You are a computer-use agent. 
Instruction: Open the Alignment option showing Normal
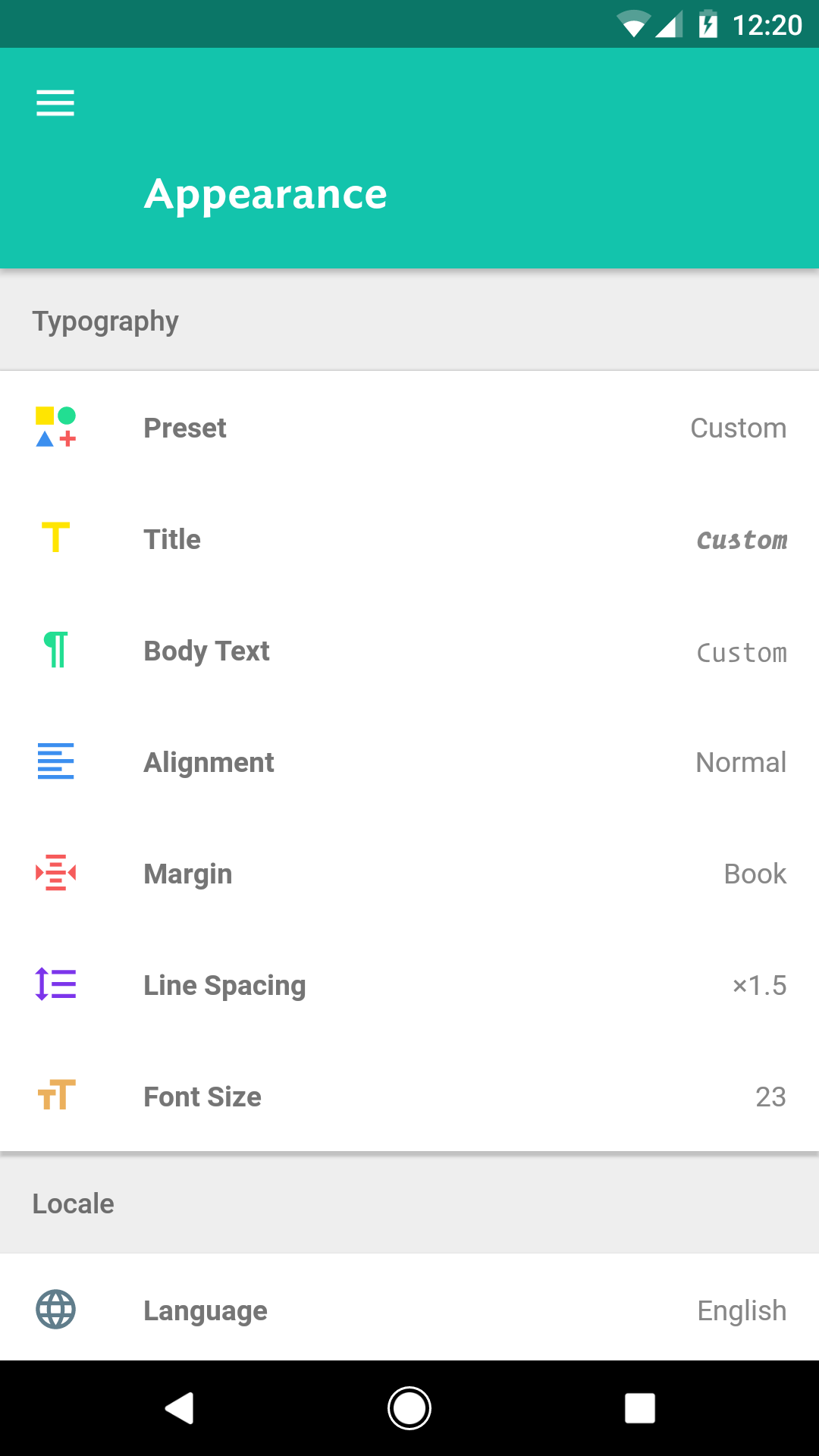(409, 761)
